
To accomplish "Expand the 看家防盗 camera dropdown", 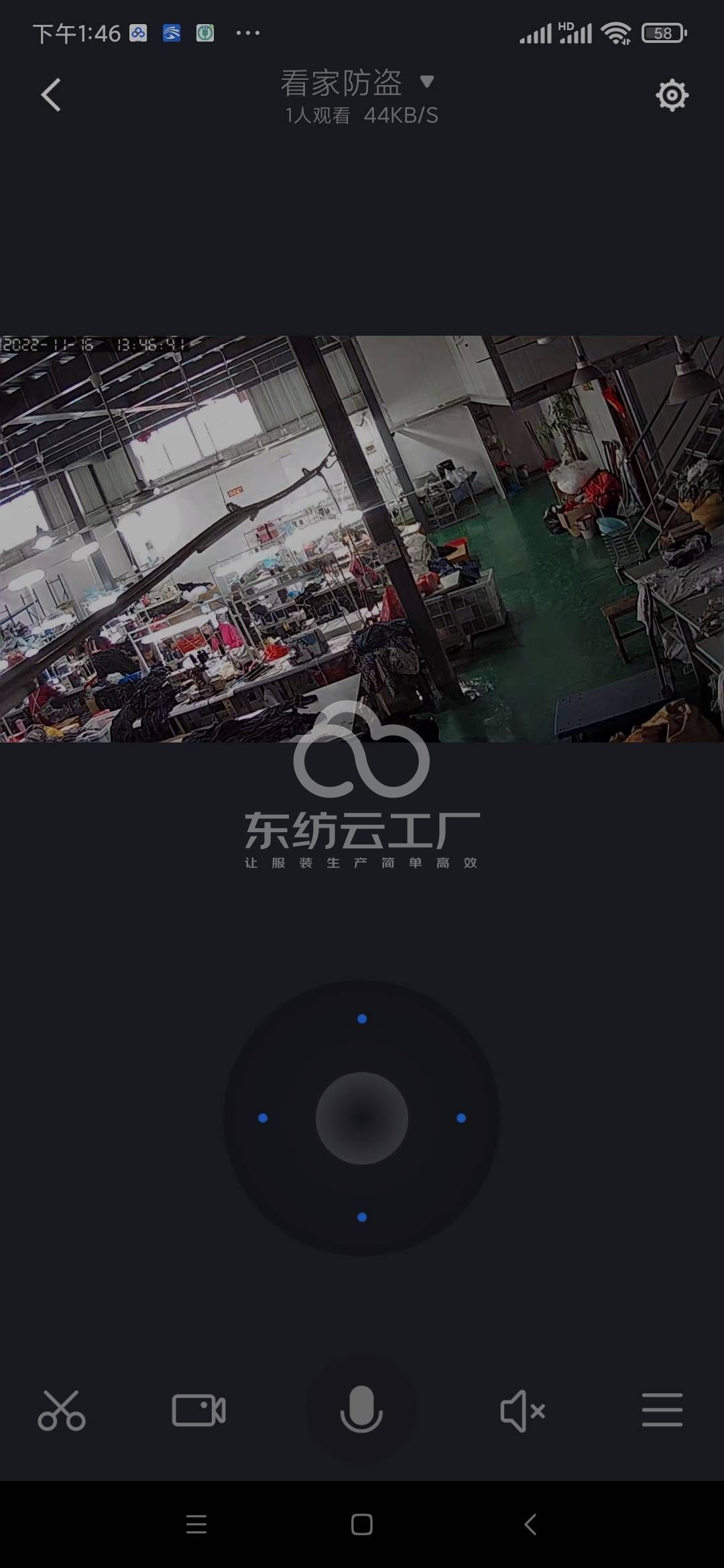I will click(426, 82).
